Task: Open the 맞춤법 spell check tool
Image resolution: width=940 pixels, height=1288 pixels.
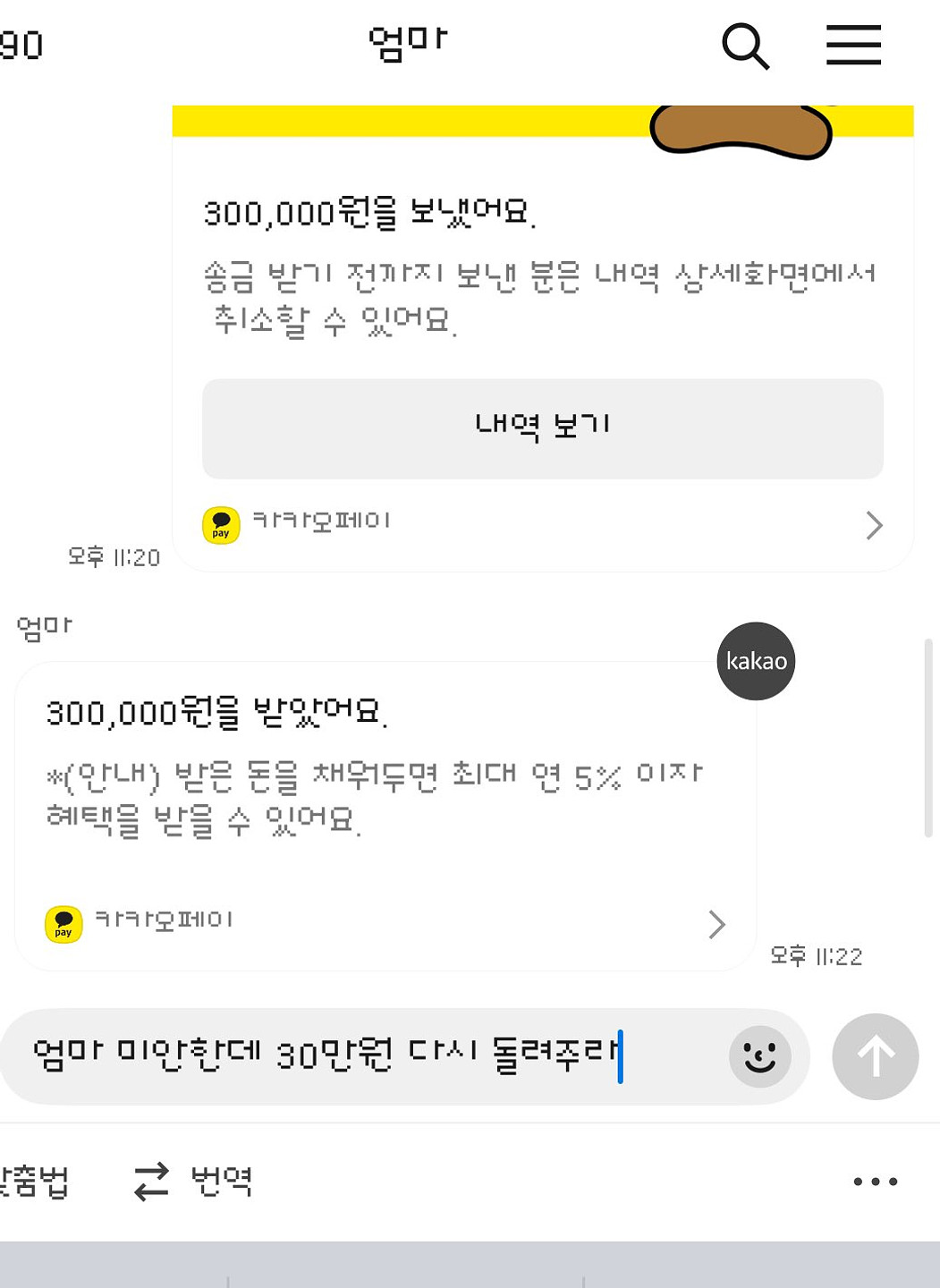Action: coord(34,1182)
